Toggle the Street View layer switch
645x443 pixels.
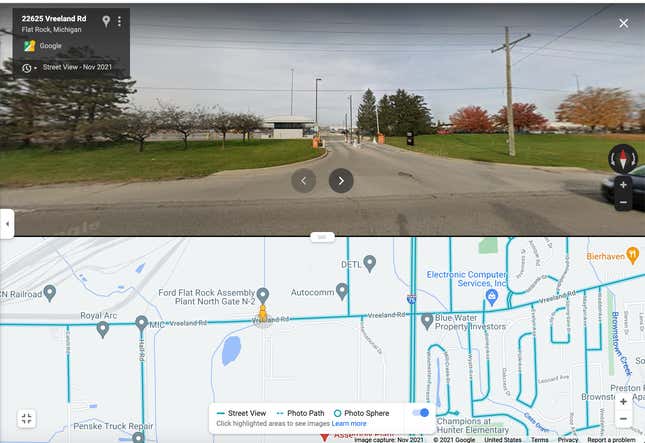421,412
